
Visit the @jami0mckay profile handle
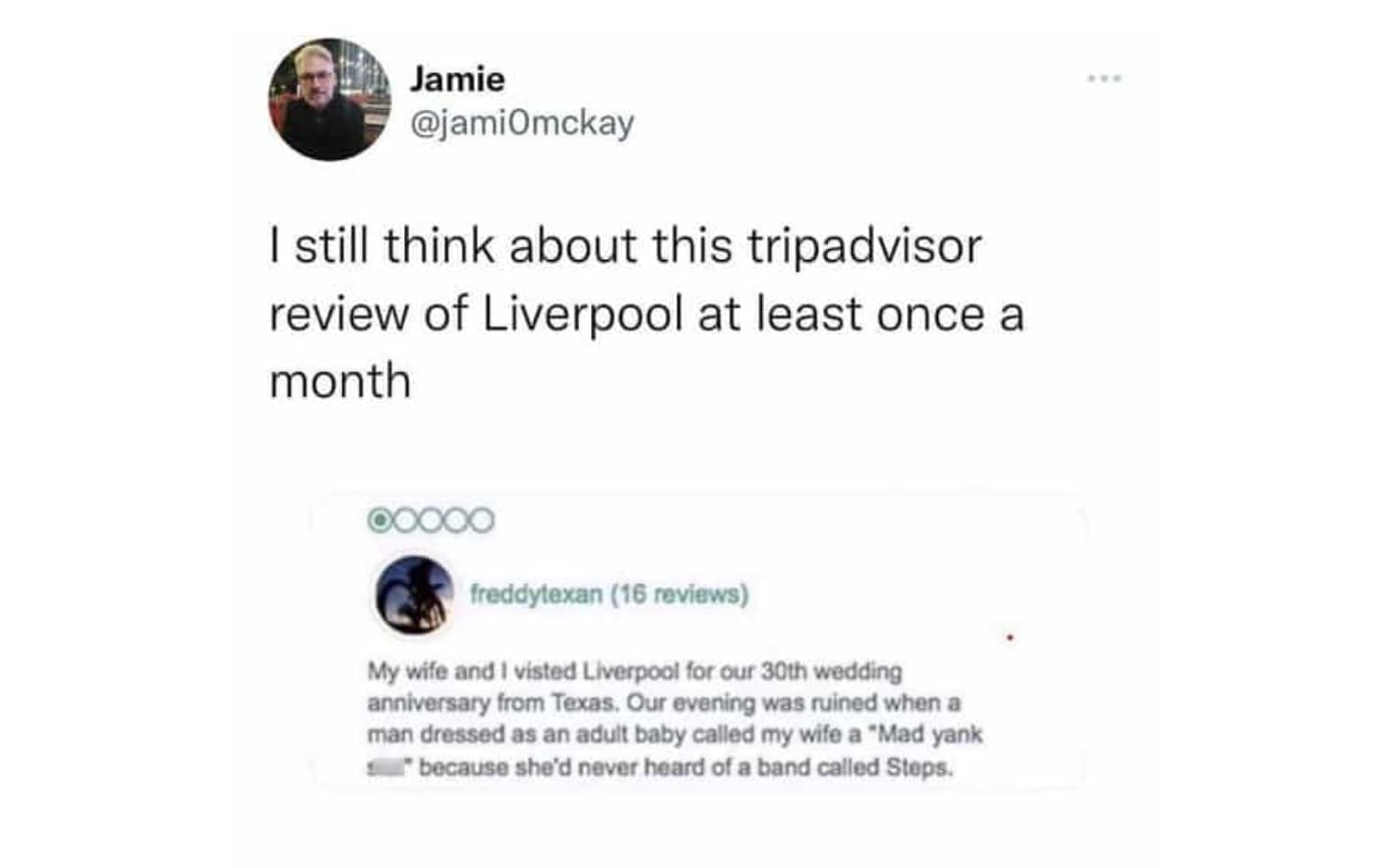521,123
